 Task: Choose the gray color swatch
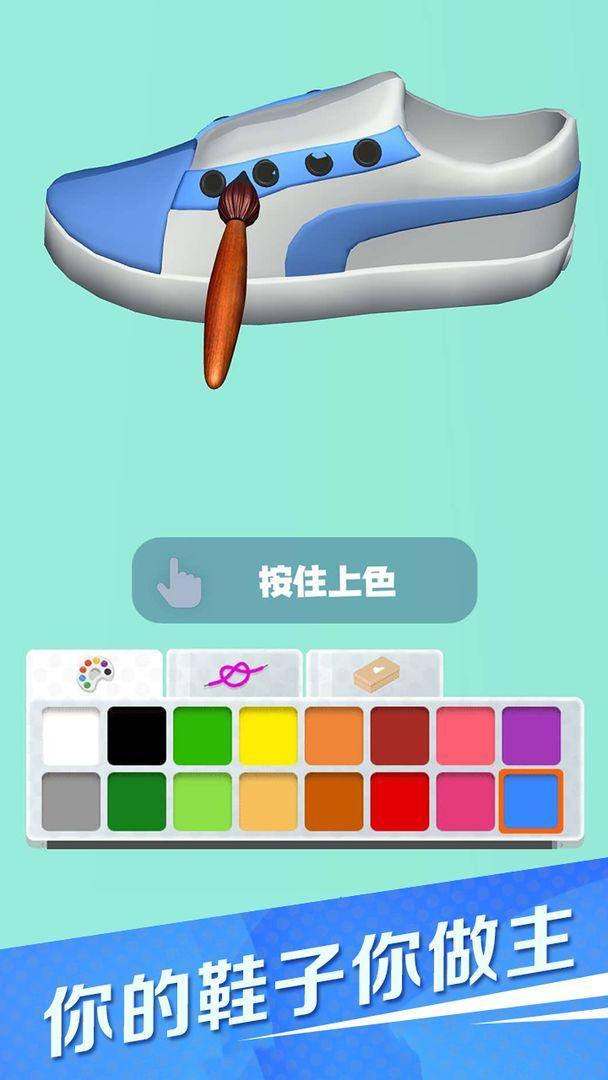[71, 801]
